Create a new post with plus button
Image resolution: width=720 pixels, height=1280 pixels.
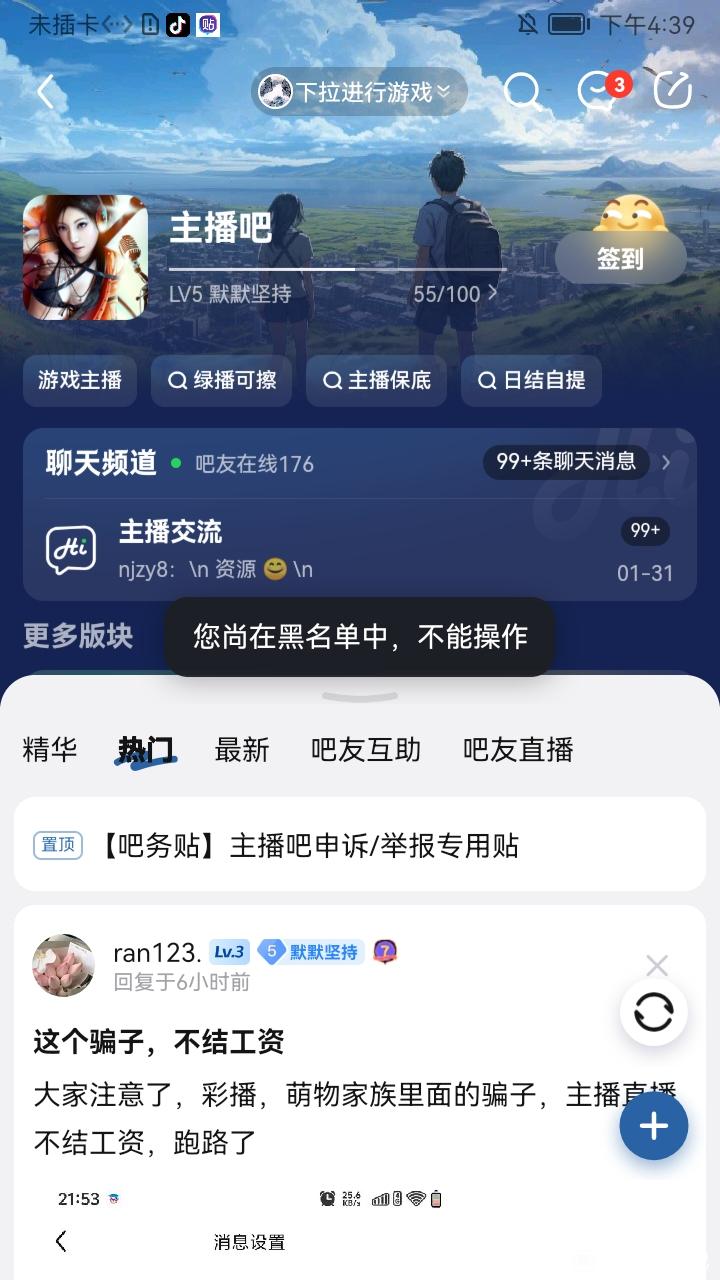(653, 1126)
